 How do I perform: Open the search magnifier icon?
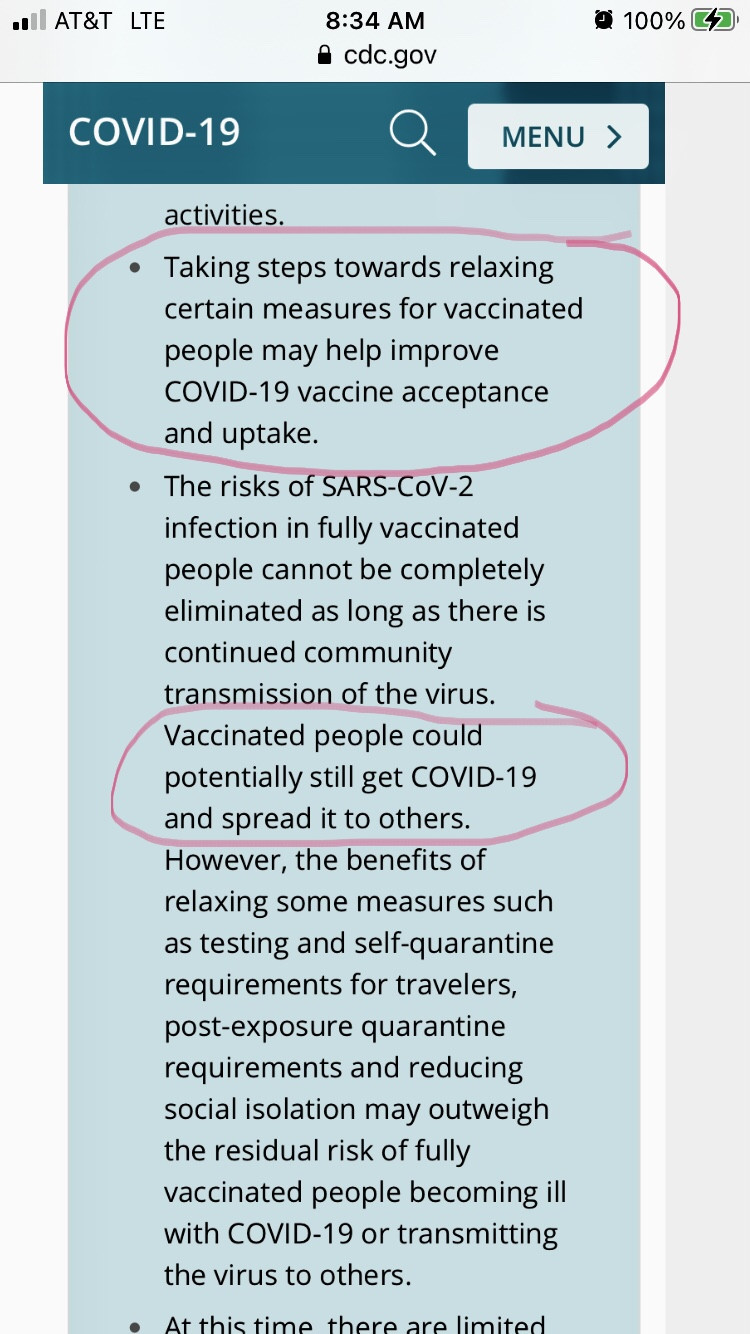pyautogui.click(x=412, y=134)
